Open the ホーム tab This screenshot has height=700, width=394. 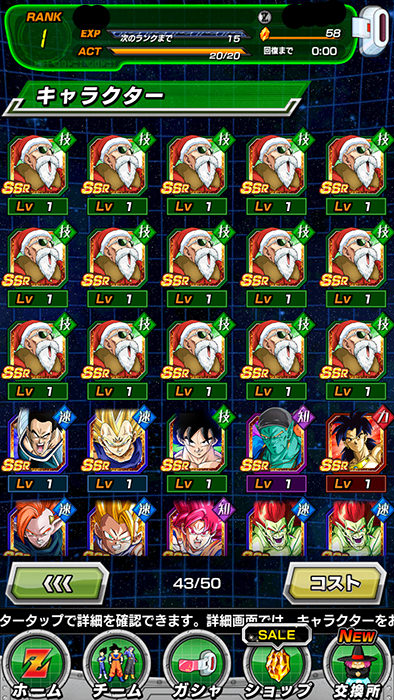[37, 666]
